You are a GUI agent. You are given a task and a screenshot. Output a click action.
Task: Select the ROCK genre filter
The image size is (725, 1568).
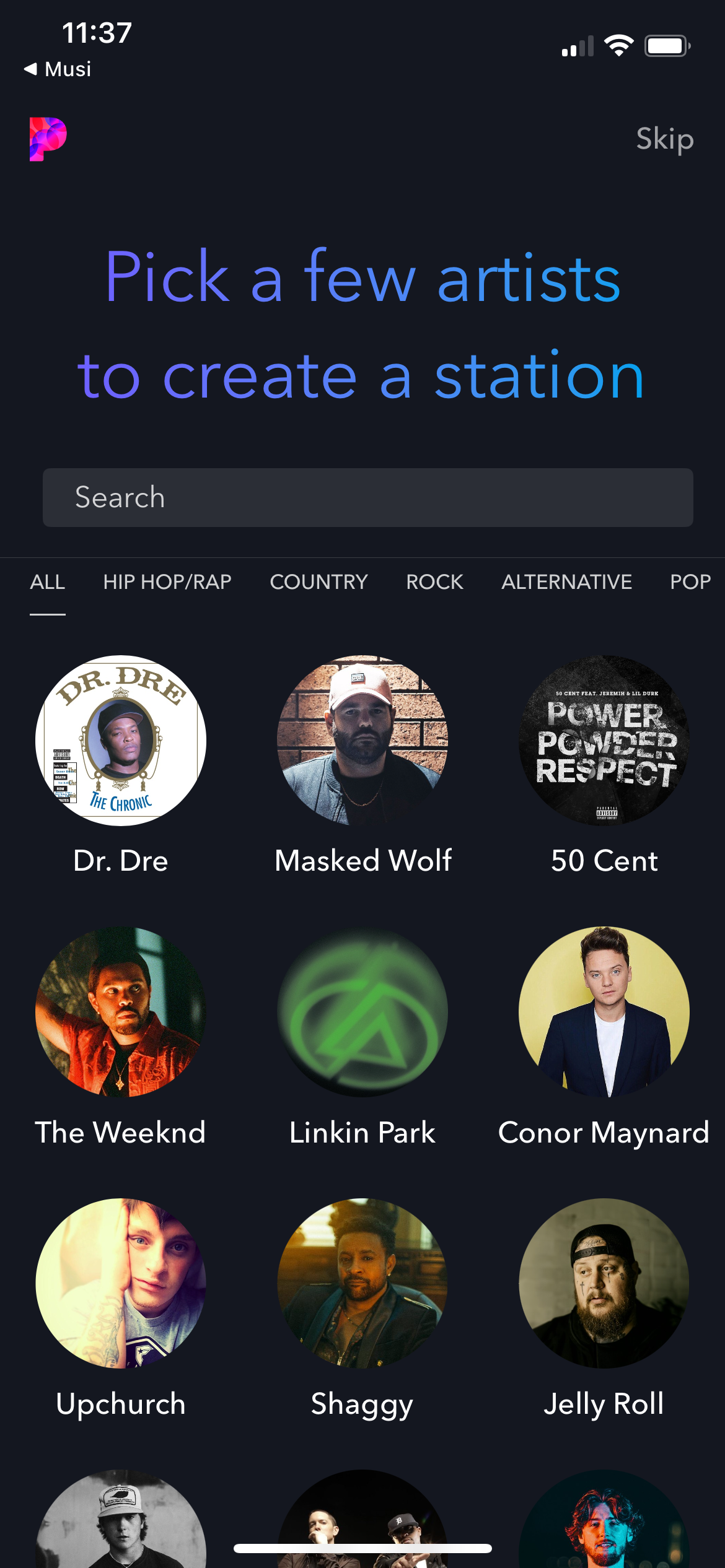[434, 582]
